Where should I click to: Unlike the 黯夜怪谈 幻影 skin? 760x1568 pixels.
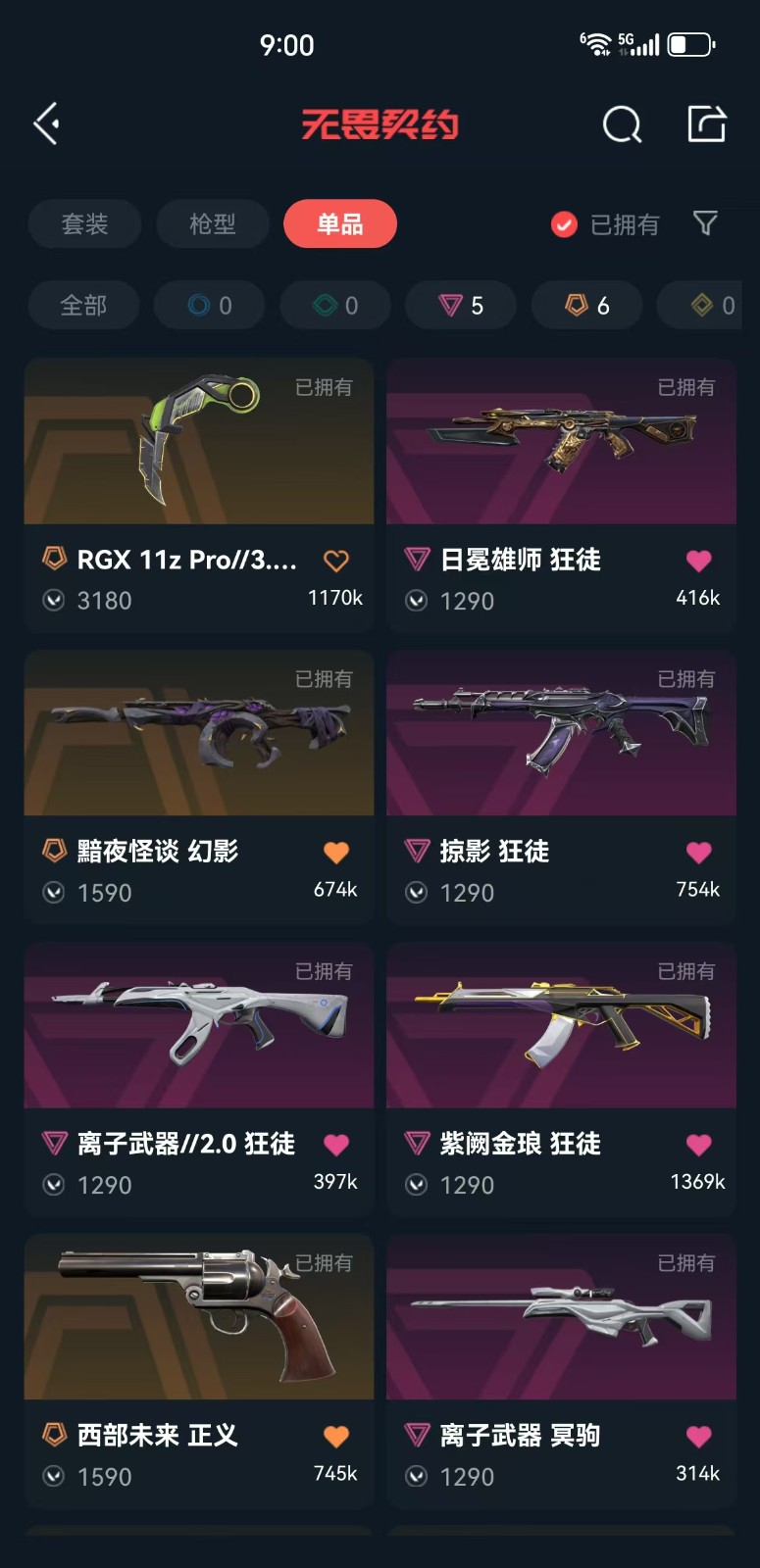pos(336,853)
